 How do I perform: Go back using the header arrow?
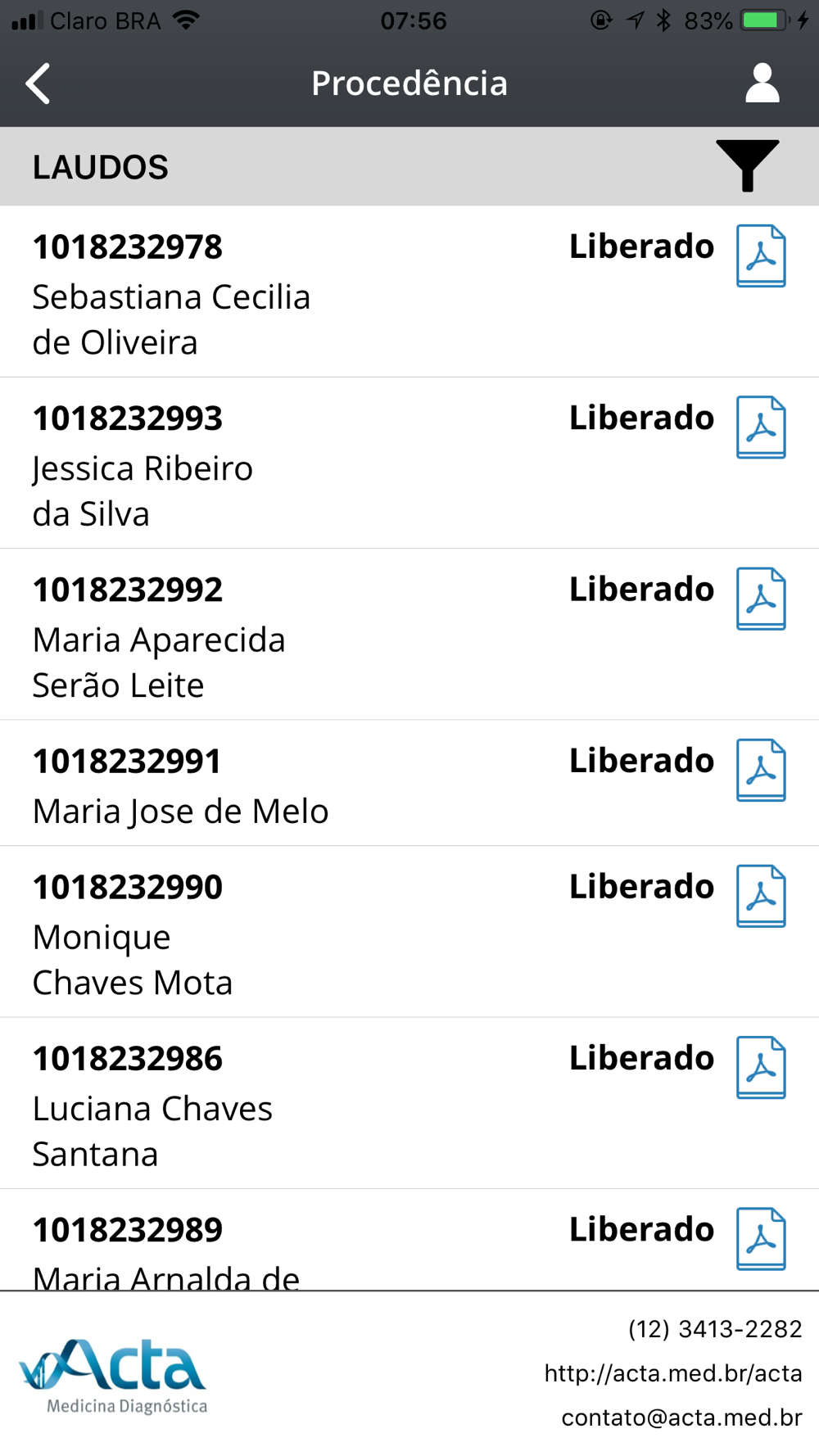click(38, 84)
